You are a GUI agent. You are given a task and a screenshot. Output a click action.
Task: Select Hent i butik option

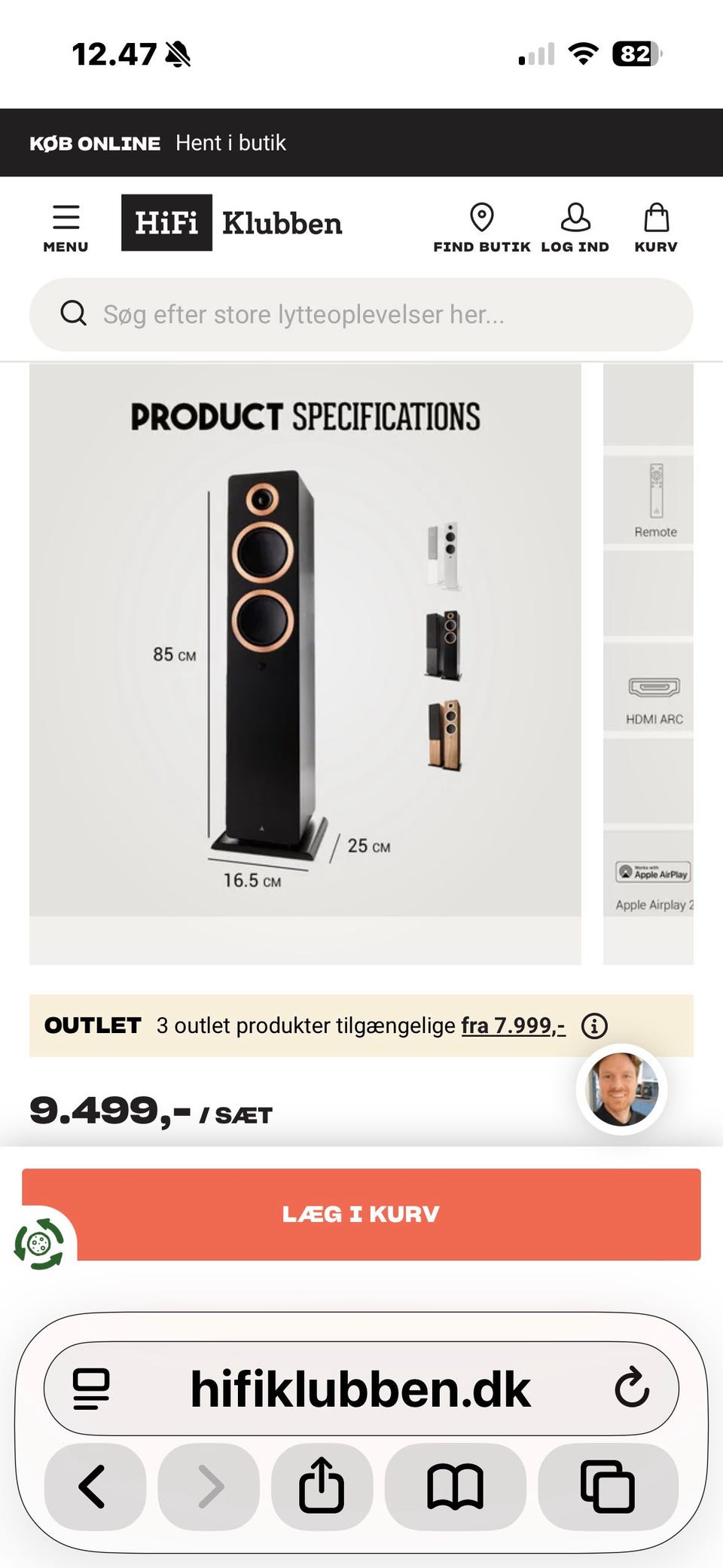coord(230,143)
